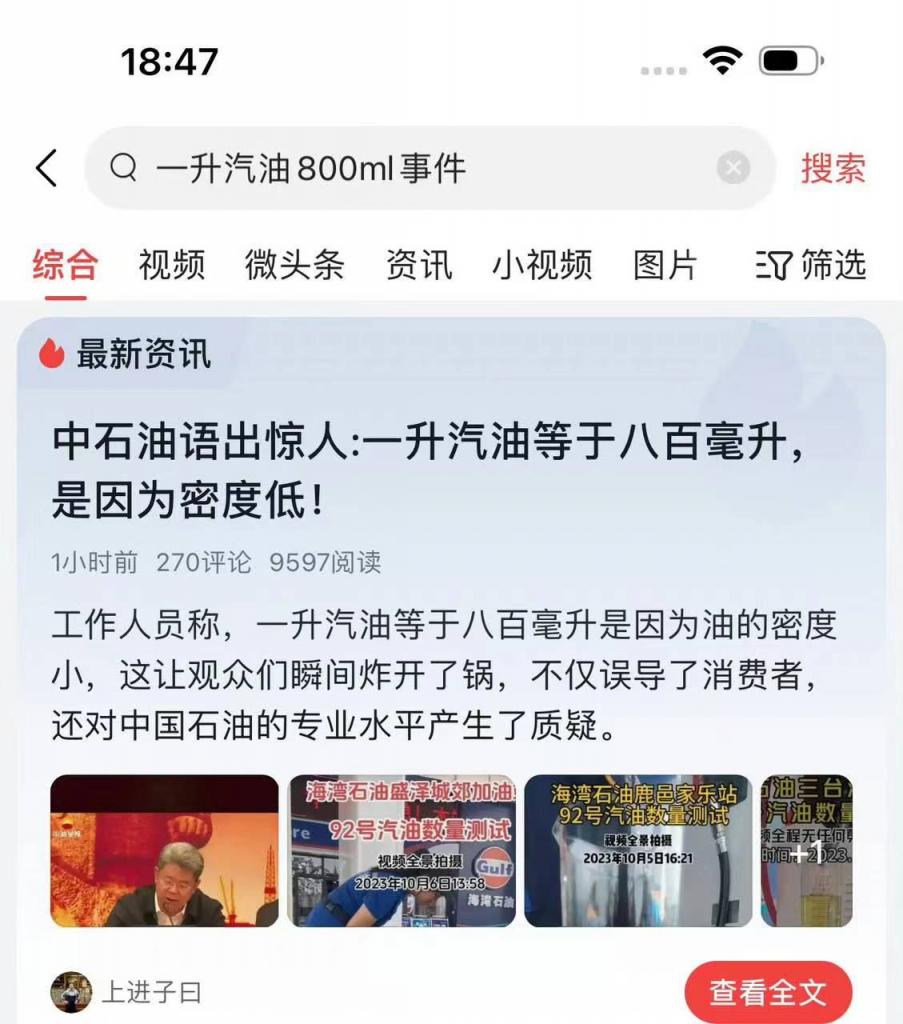Go back using the arrow icon
This screenshot has height=1024, width=903.
tap(47, 168)
